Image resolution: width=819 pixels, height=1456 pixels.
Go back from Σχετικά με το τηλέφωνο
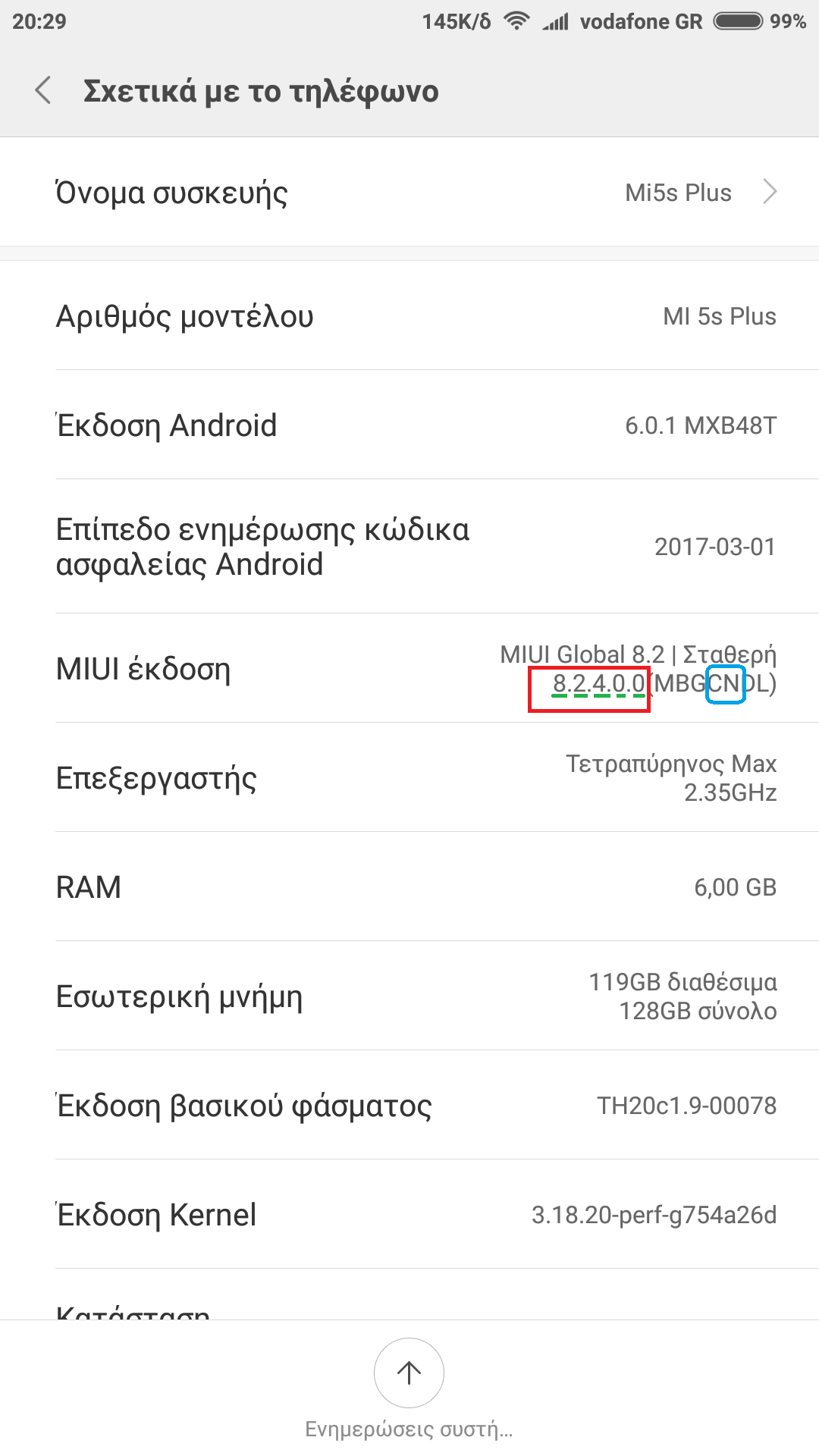click(43, 90)
